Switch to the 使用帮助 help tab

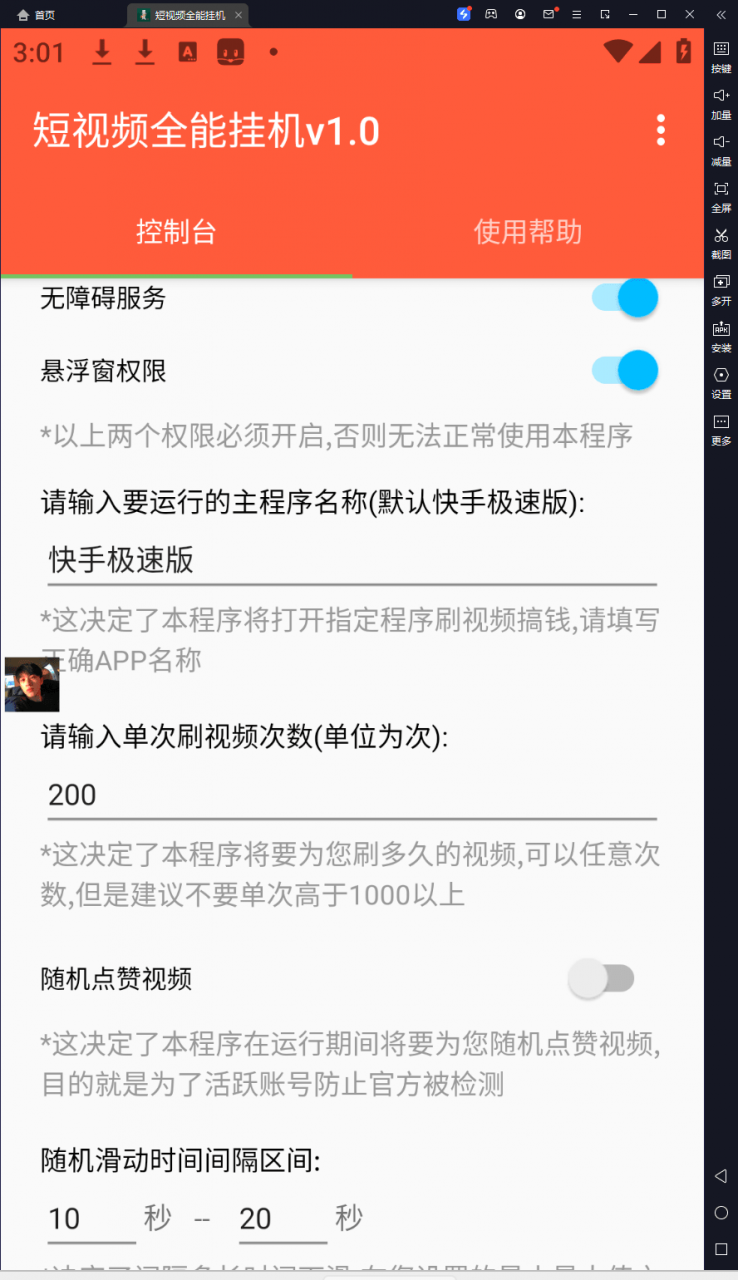pos(527,232)
